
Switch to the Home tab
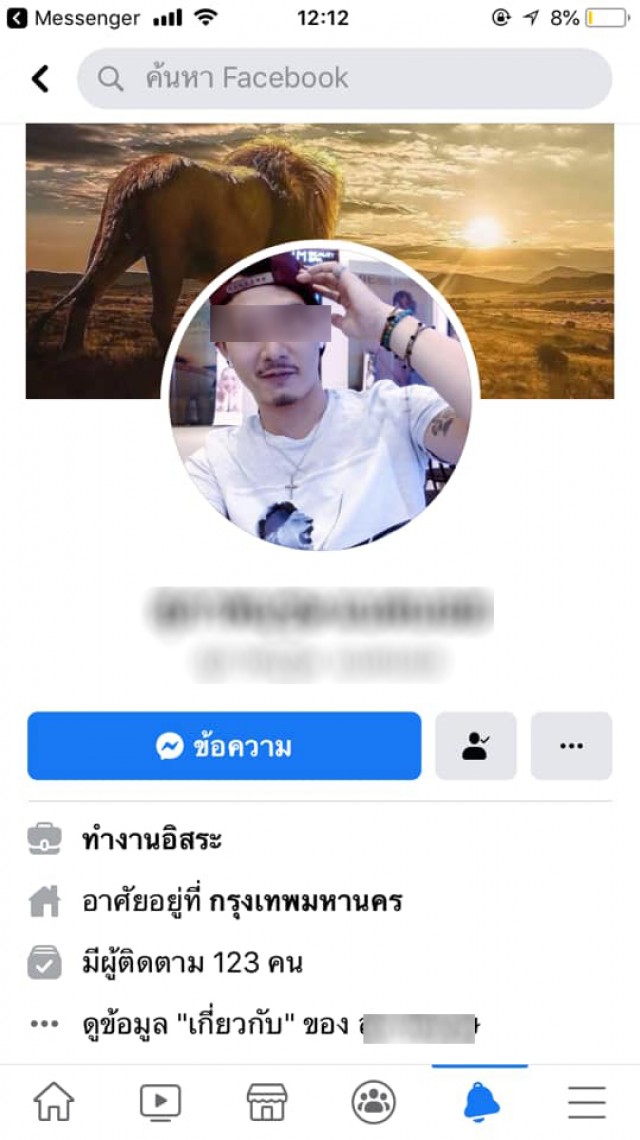(x=54, y=1102)
